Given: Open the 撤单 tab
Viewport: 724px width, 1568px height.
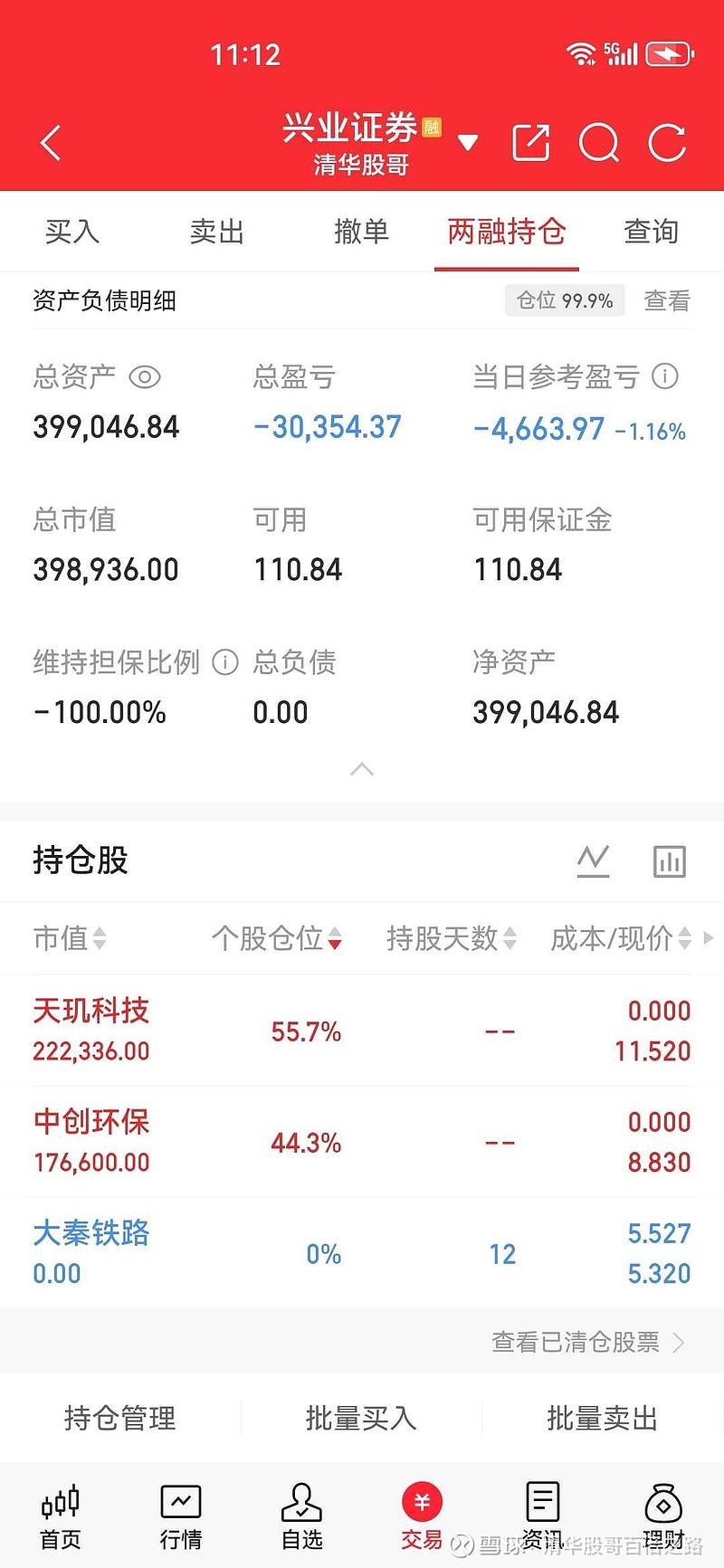Looking at the screenshot, I should point(361,232).
